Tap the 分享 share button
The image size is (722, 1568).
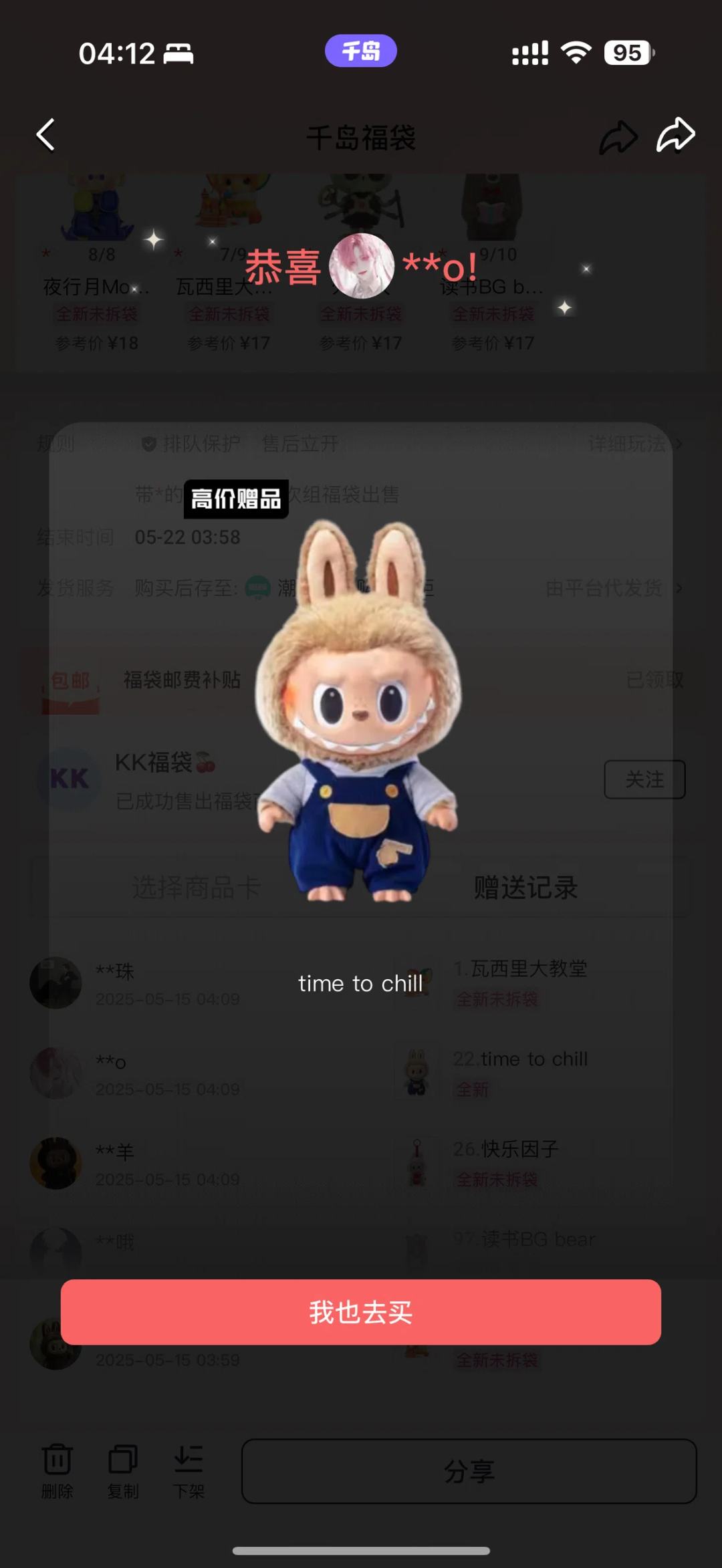[469, 1471]
